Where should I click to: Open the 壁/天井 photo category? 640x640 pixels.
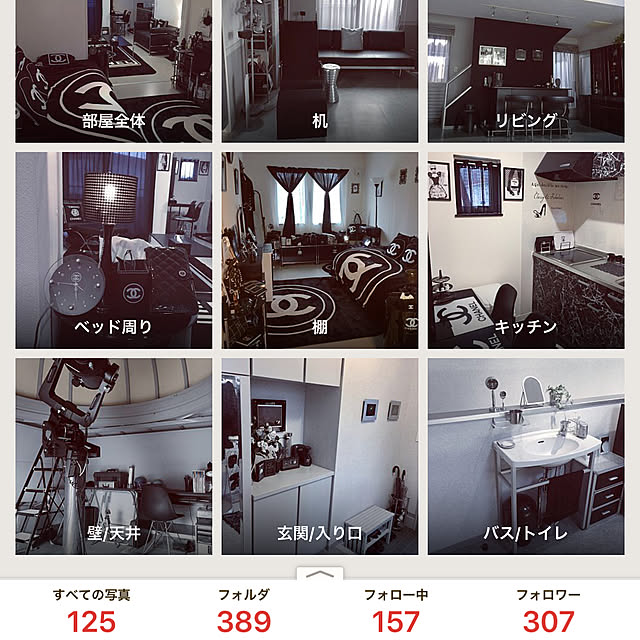point(114,456)
